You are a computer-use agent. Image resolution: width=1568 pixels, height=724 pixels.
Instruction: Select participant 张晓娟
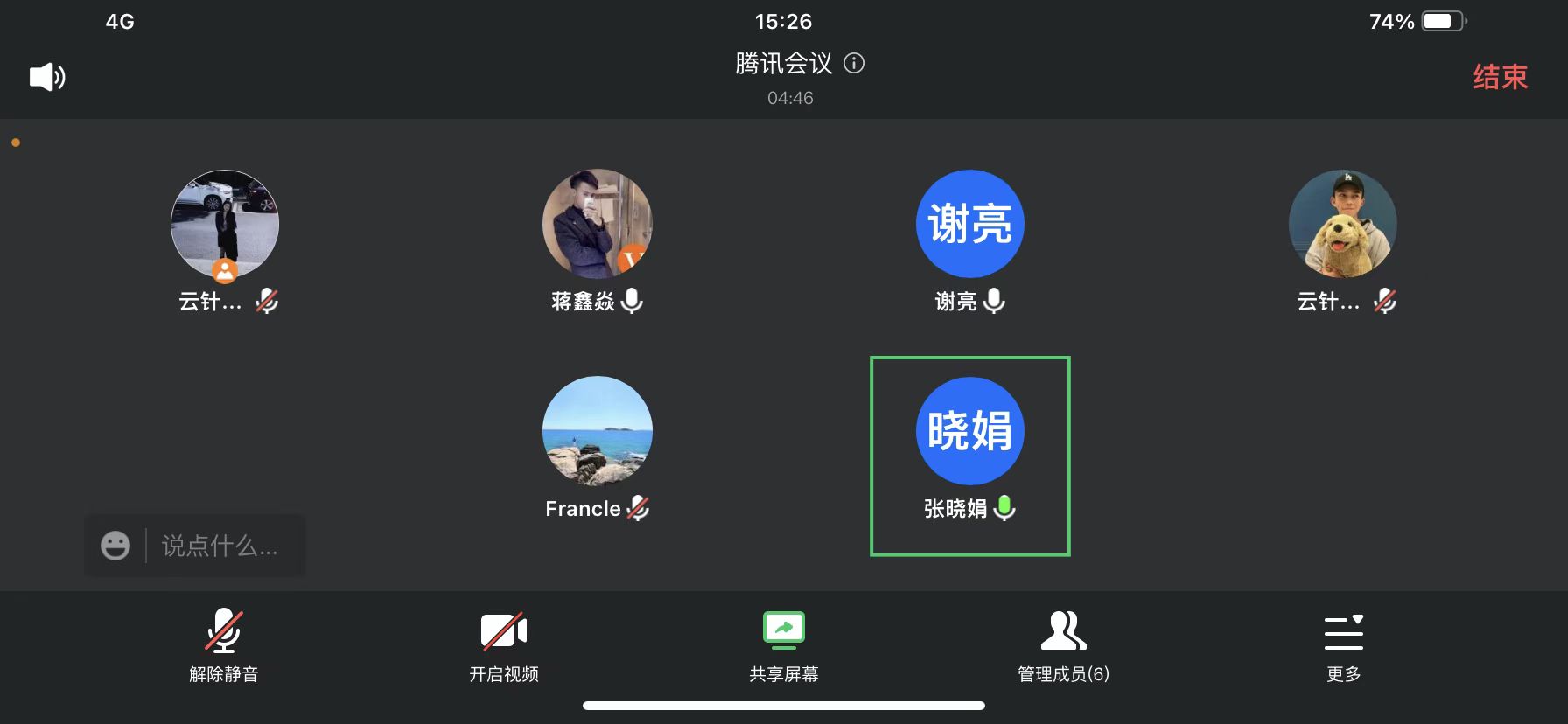tap(969, 431)
